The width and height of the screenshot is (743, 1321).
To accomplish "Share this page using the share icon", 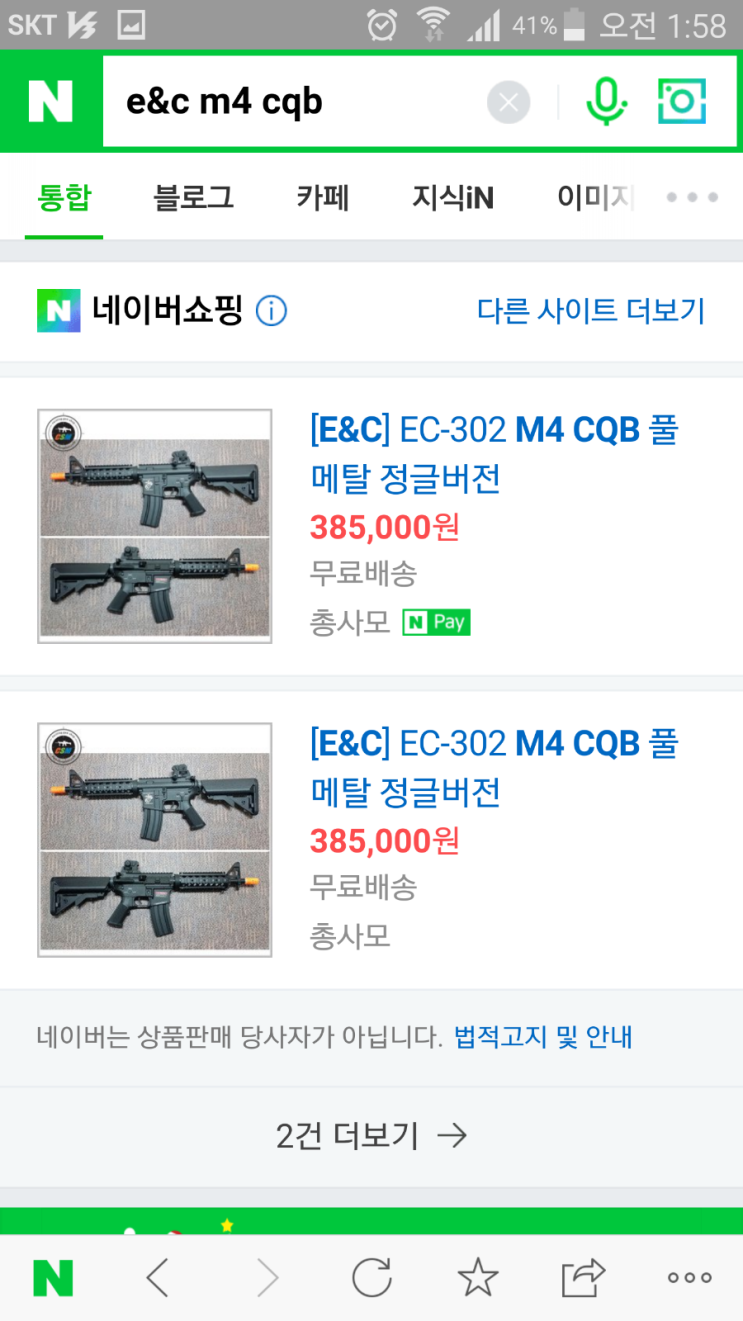I will (x=585, y=1276).
